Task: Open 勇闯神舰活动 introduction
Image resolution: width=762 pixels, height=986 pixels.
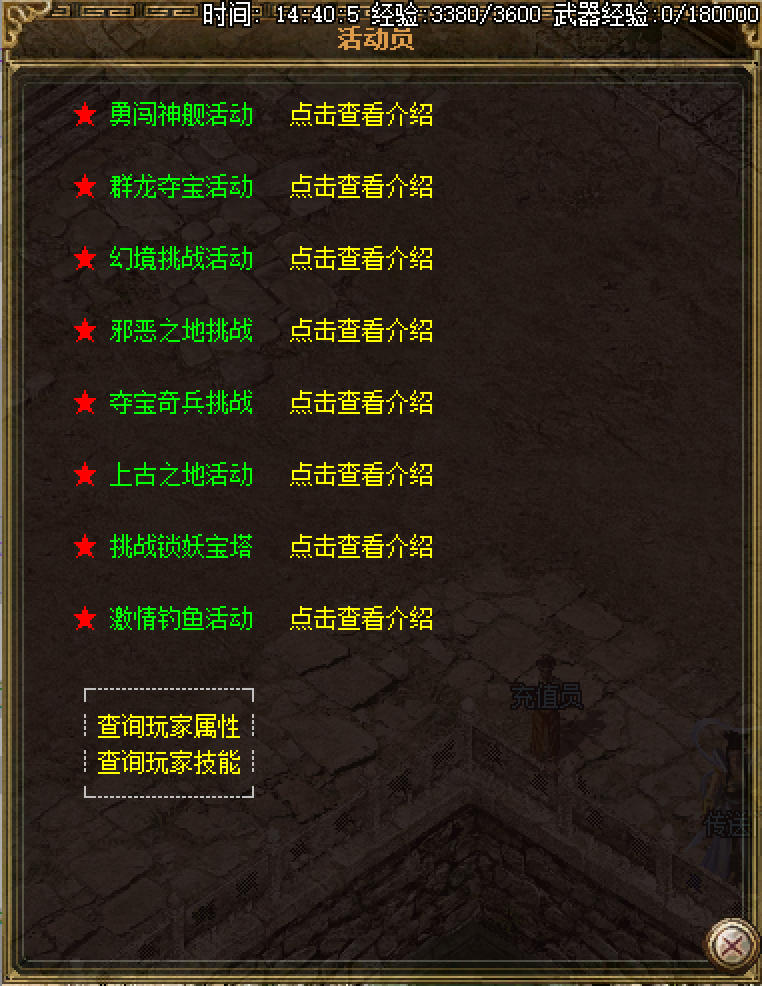Action: (361, 114)
